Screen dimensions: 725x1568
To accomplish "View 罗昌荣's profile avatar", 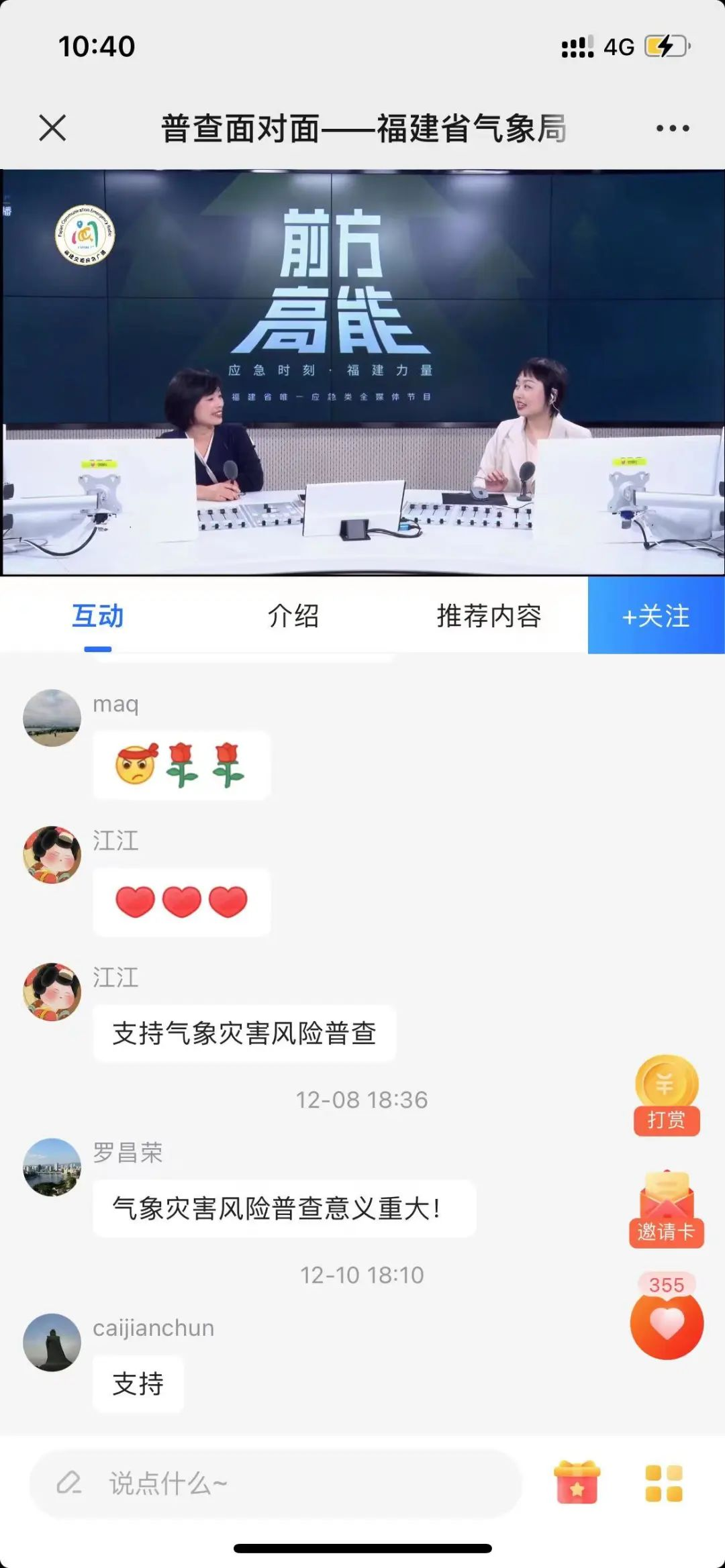I will pos(52,1167).
